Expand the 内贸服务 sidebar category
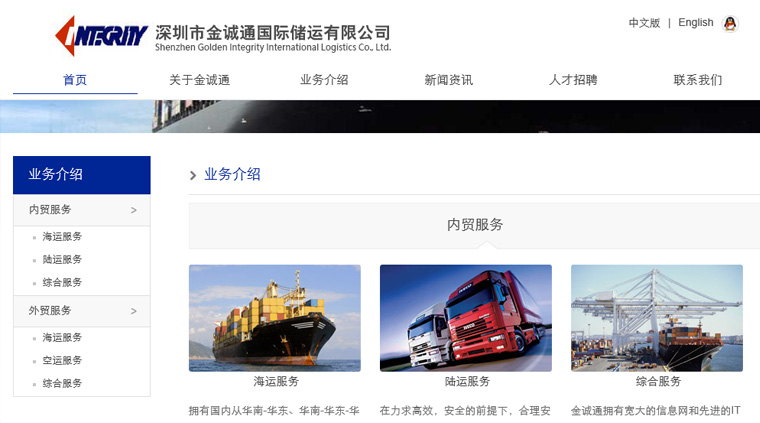 point(82,210)
